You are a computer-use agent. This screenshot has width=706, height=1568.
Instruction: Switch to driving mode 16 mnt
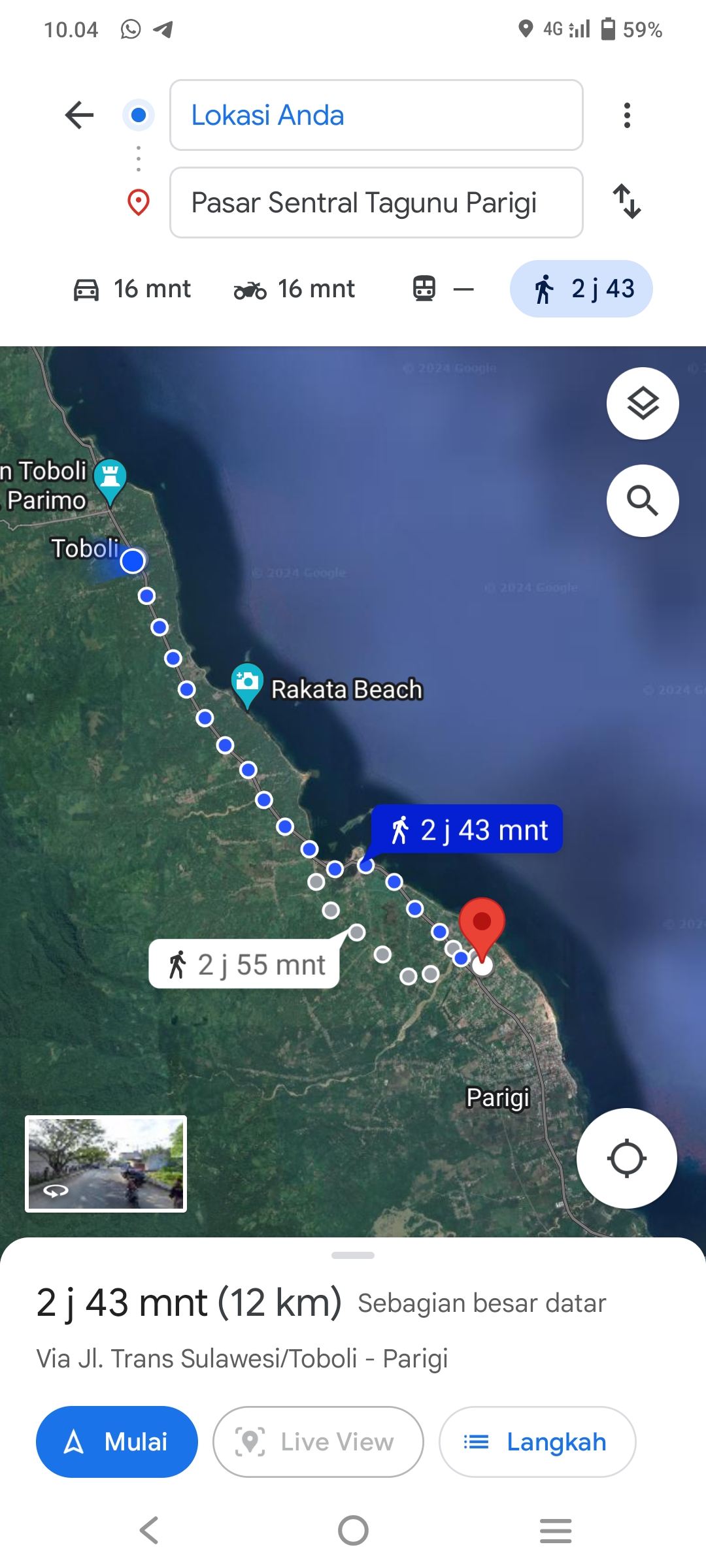(132, 289)
